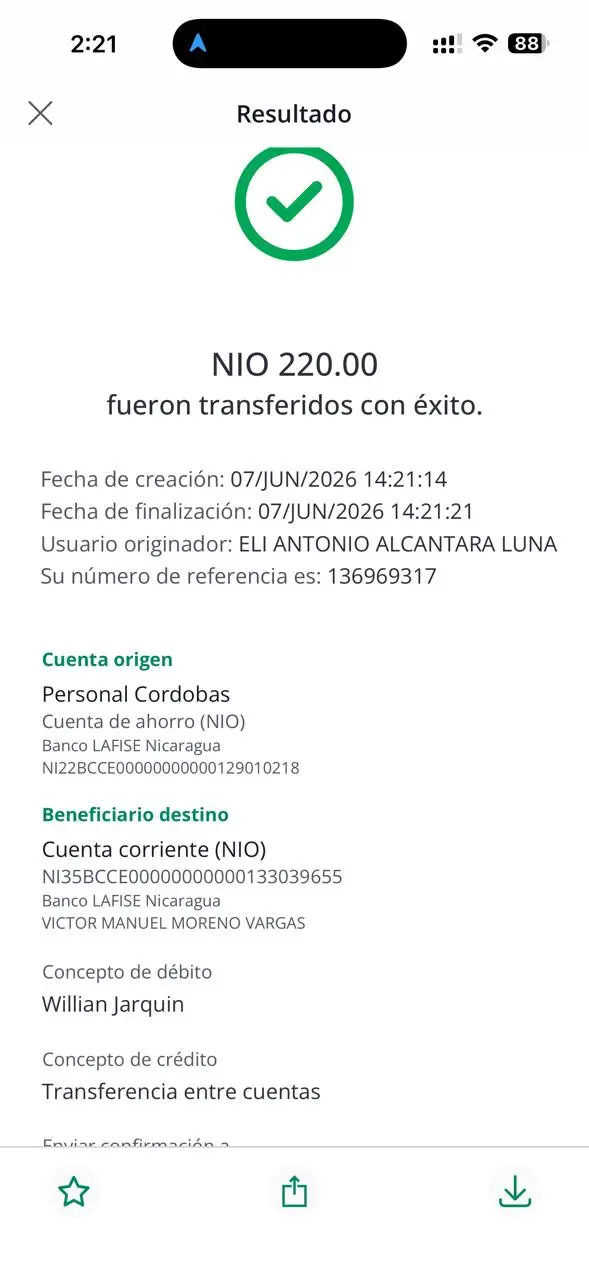Download the transfer receipt
Viewport: 589px width, 1280px height.
point(515,1191)
